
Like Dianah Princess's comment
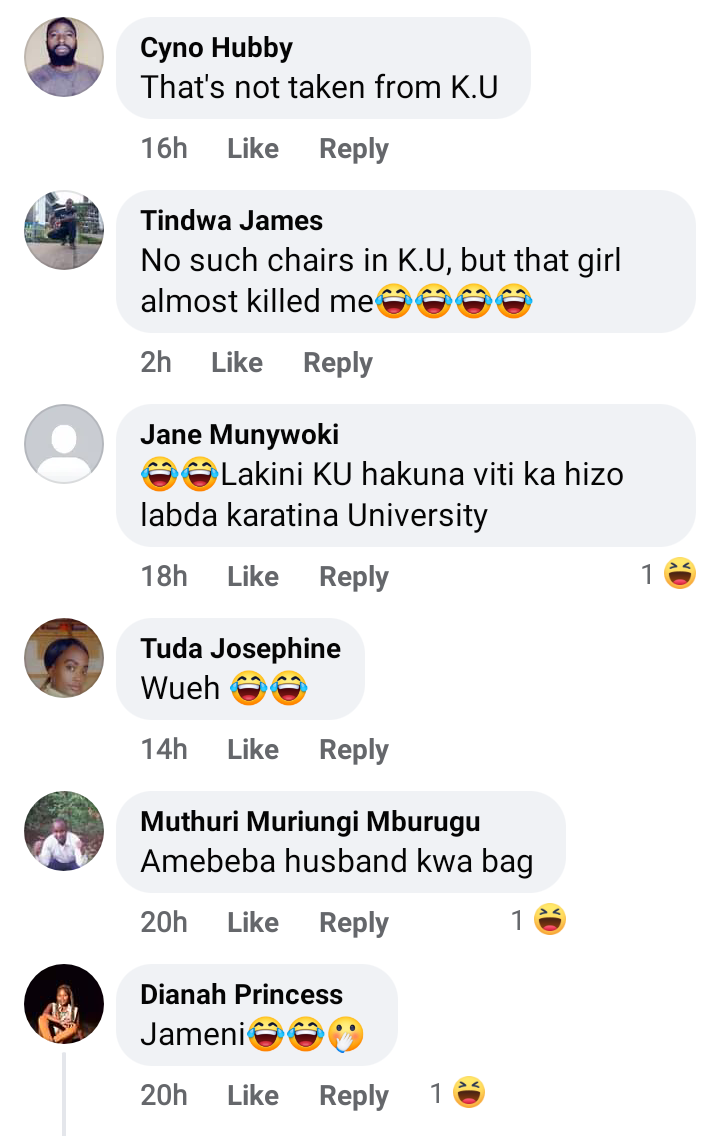click(252, 1096)
